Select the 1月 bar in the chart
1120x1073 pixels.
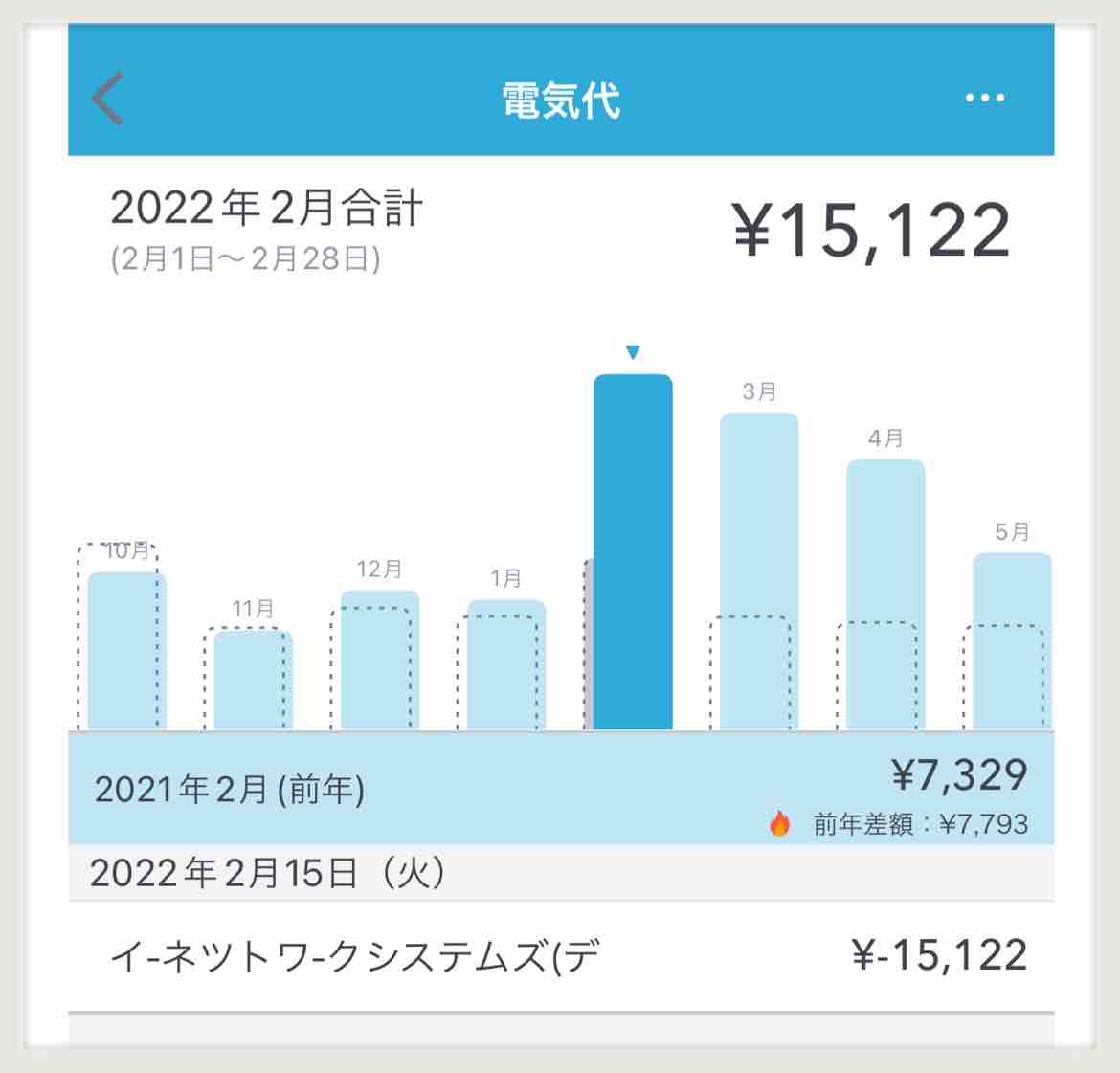click(505, 665)
